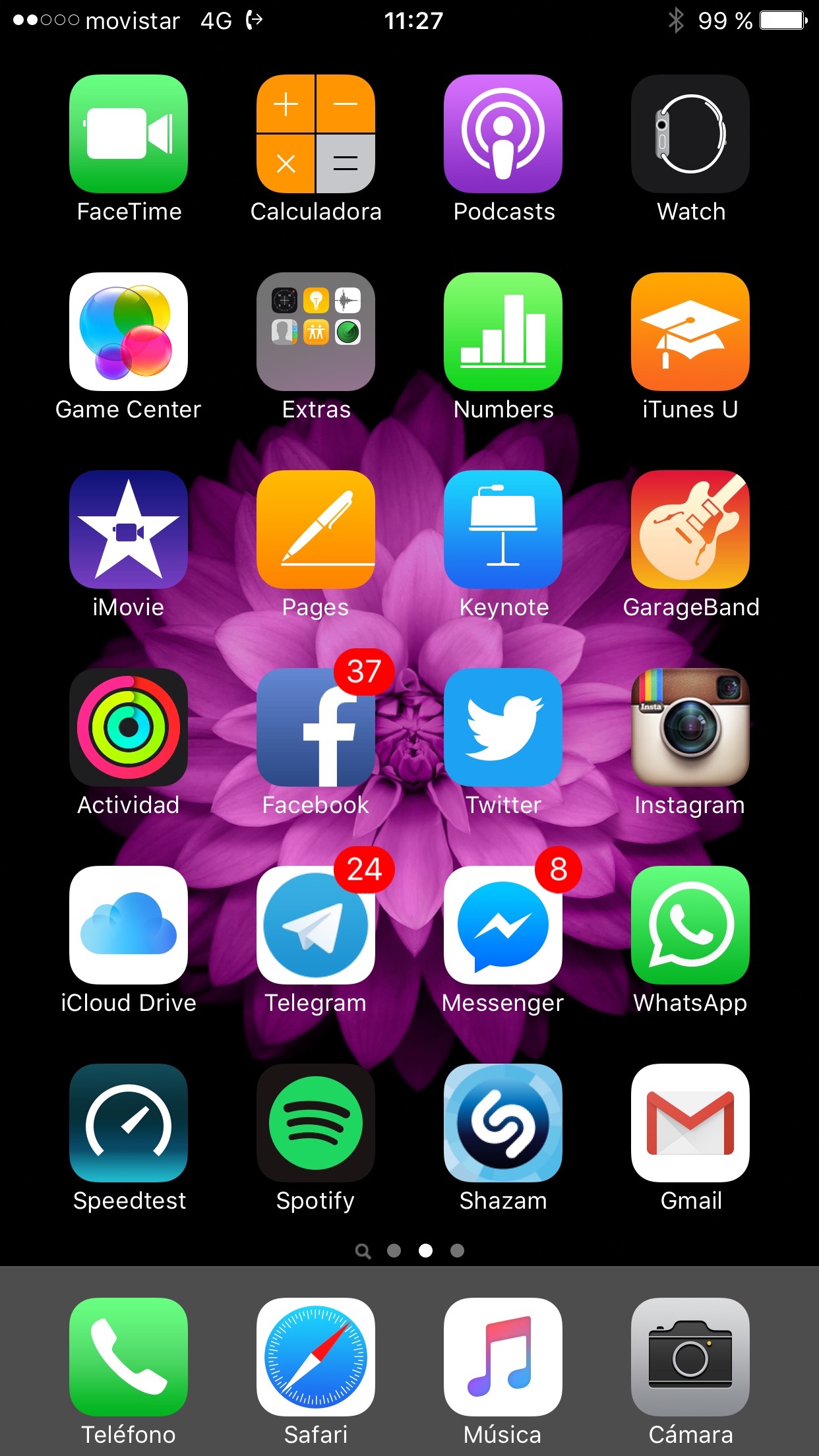
Task: Open the Gmail app
Action: click(690, 1123)
